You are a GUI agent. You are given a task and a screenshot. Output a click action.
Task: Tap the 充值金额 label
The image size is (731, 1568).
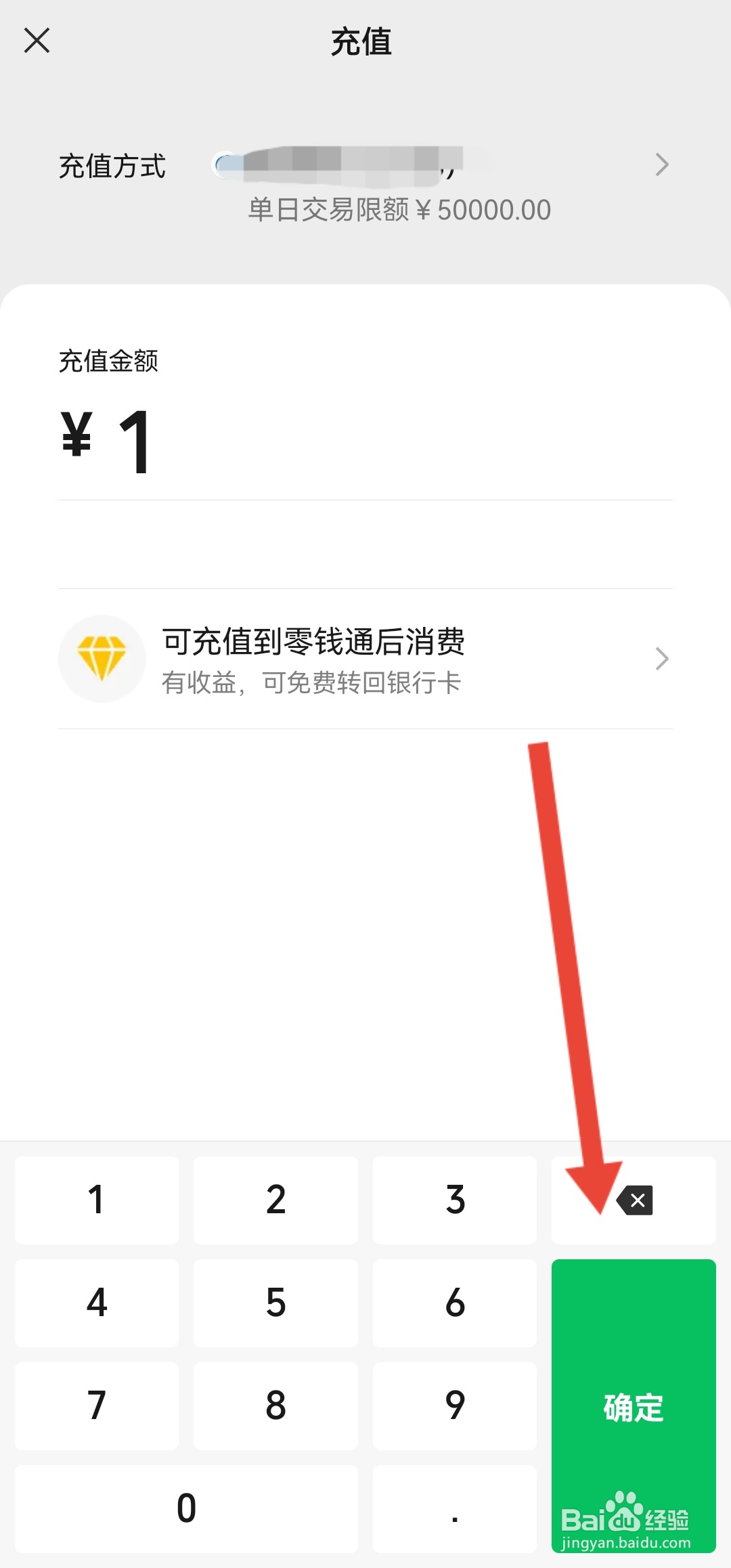coord(110,362)
